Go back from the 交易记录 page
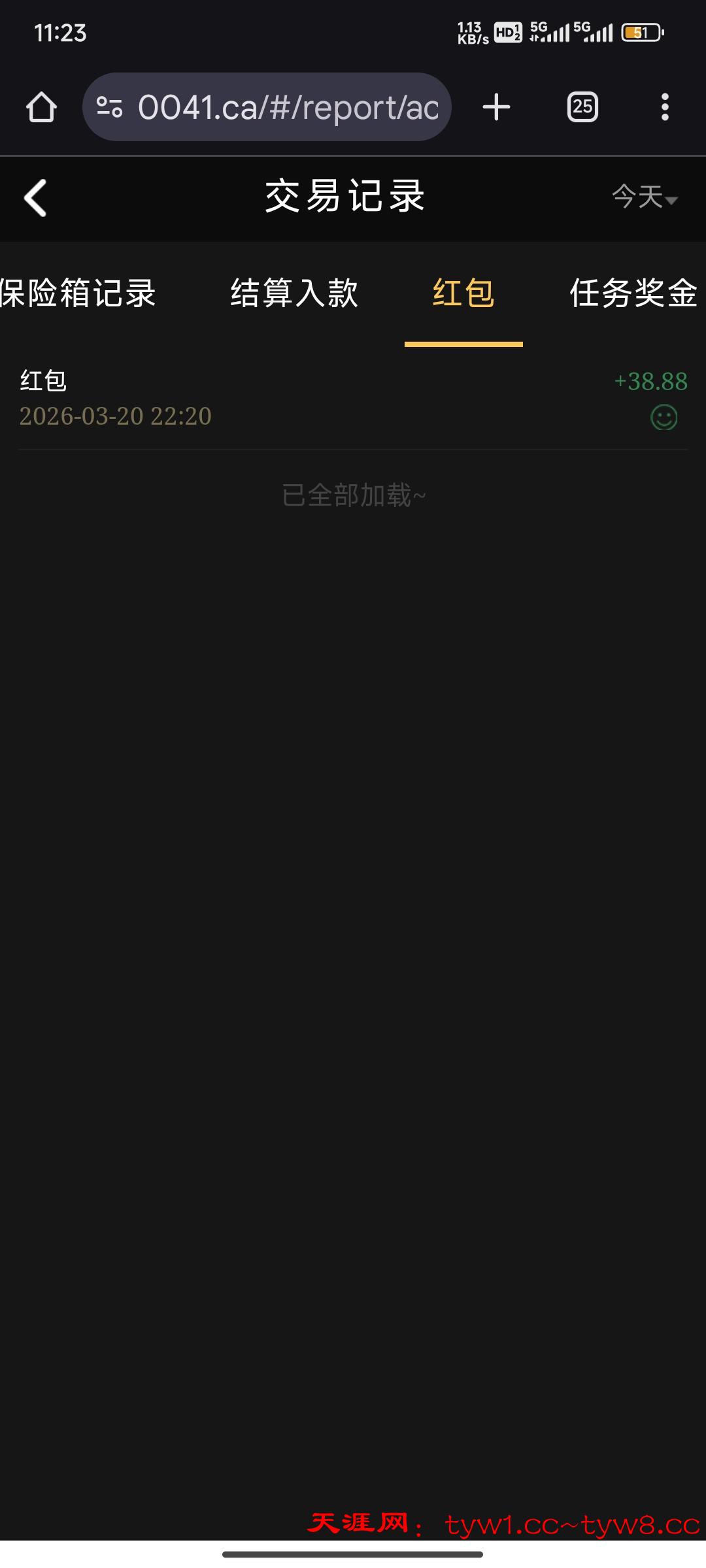 point(35,197)
